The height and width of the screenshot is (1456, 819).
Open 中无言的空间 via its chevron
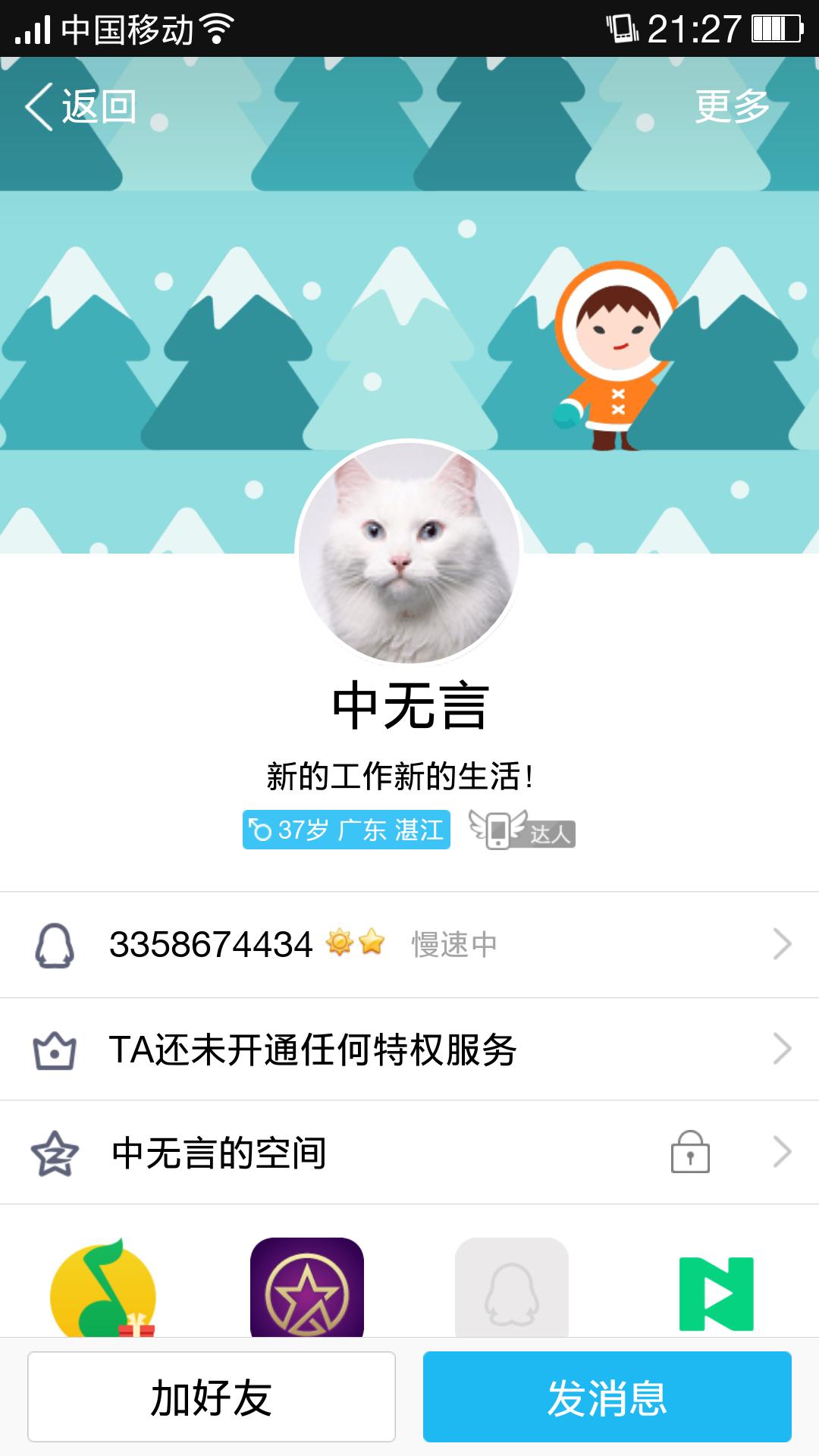click(781, 1151)
